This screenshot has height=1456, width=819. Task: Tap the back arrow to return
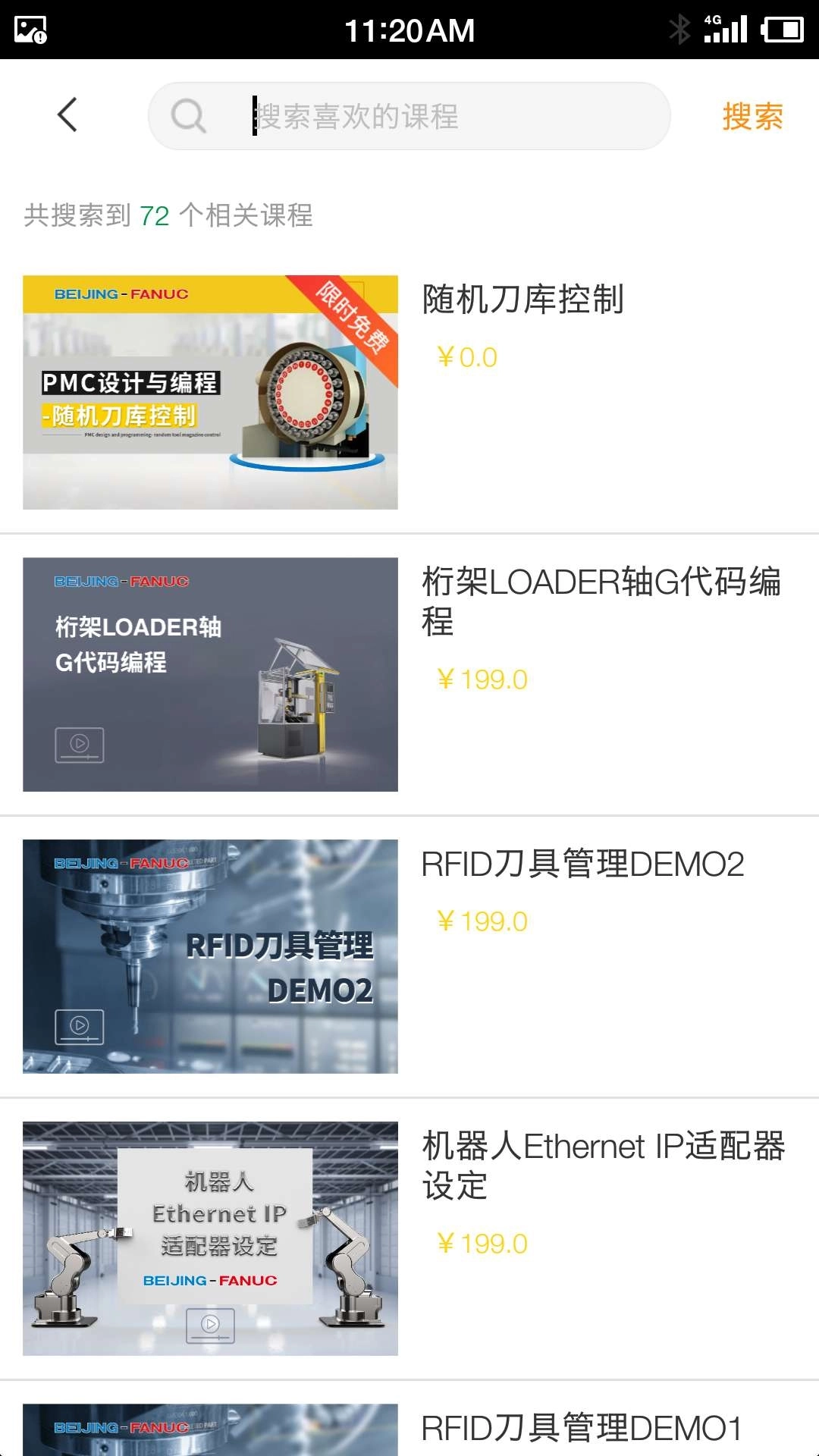coord(67,115)
